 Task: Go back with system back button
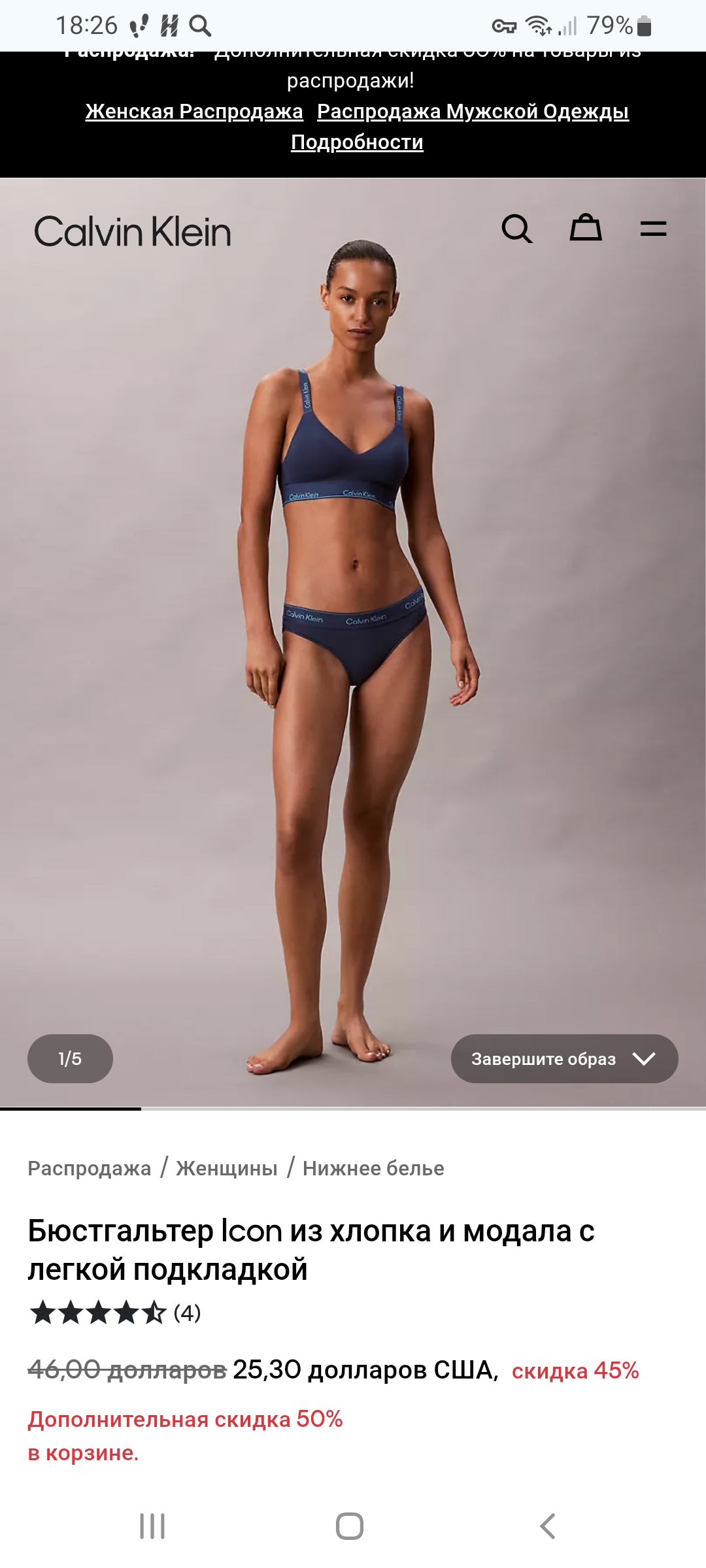pyautogui.click(x=547, y=1526)
